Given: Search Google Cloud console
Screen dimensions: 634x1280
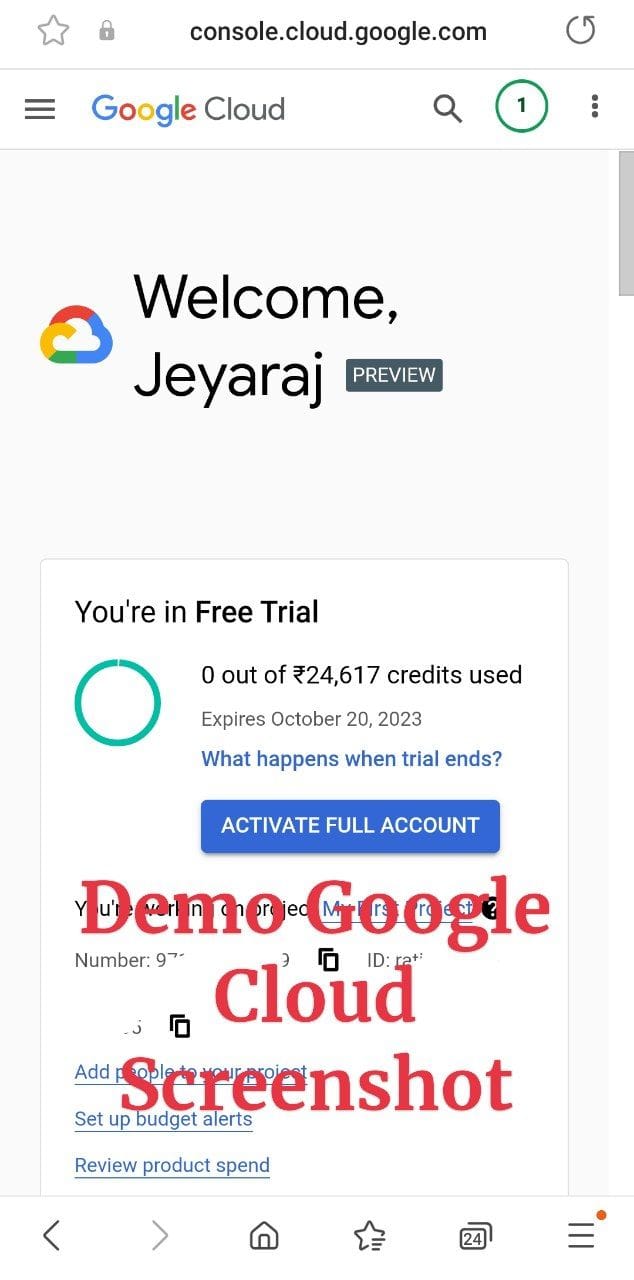Looking at the screenshot, I should tap(447, 108).
